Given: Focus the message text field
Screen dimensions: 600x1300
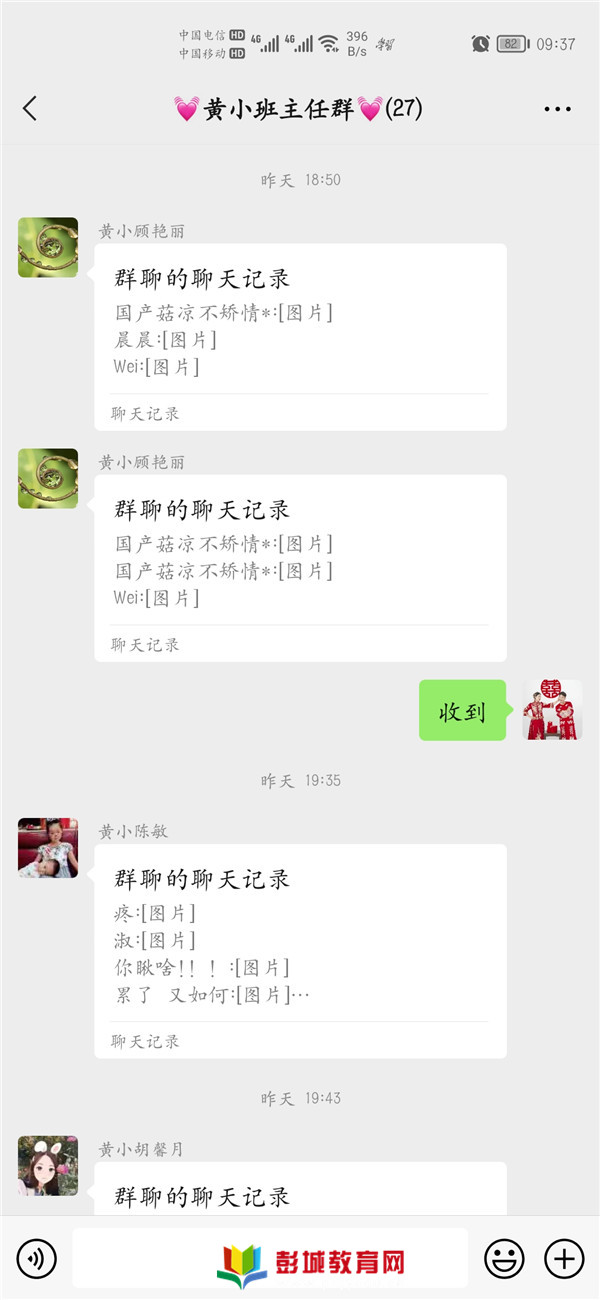Looking at the screenshot, I should click(x=270, y=1258).
